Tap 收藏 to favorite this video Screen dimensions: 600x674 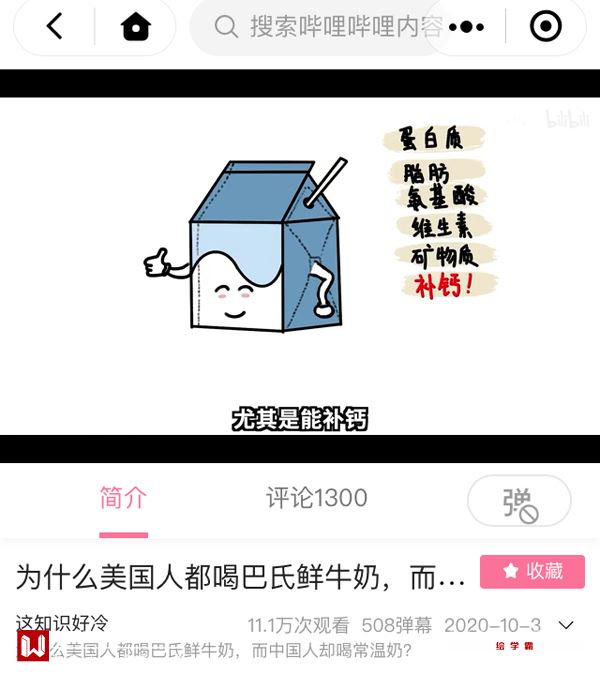click(532, 571)
